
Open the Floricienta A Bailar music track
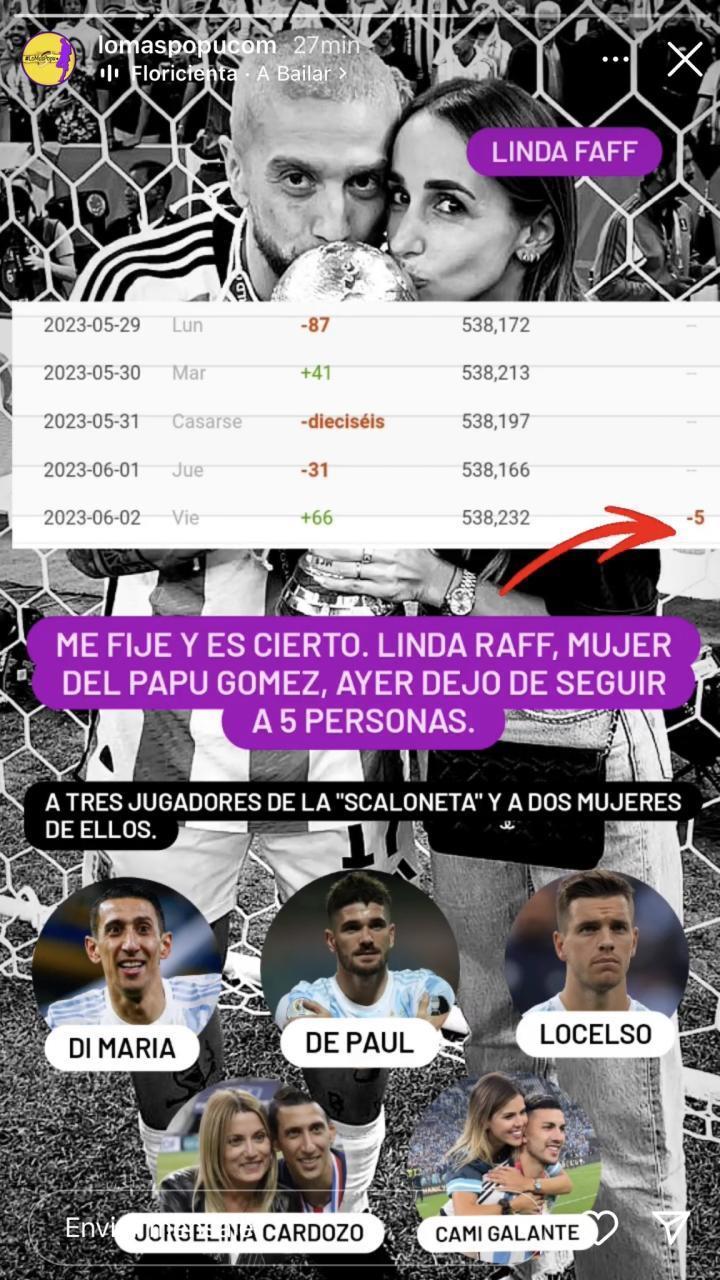(224, 73)
